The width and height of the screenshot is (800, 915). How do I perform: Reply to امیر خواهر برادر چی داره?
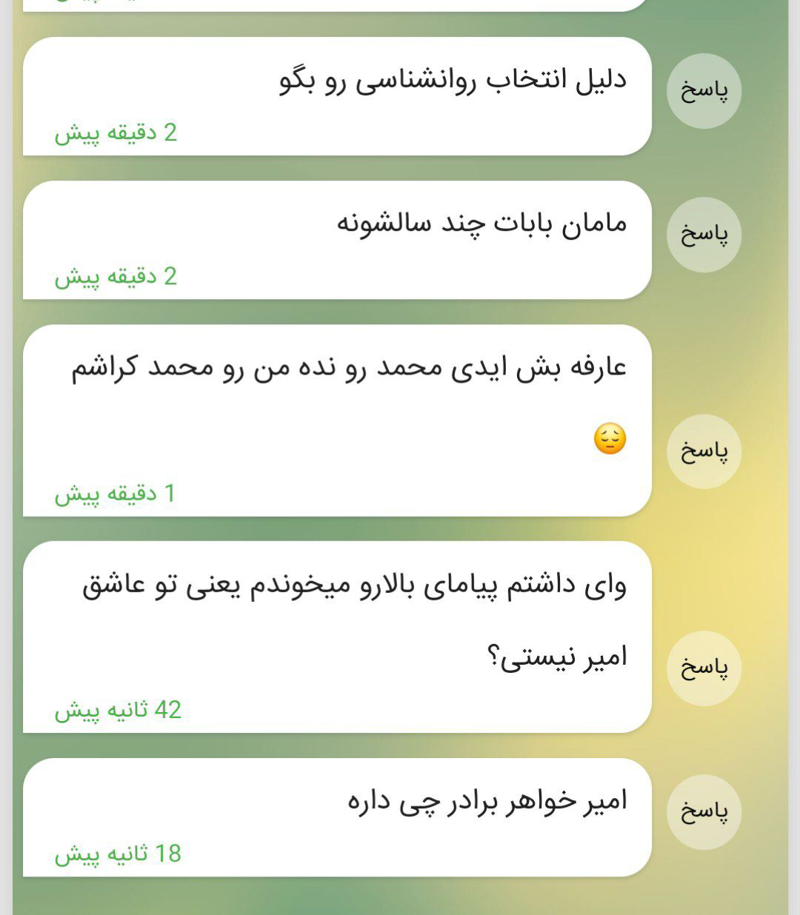704,812
